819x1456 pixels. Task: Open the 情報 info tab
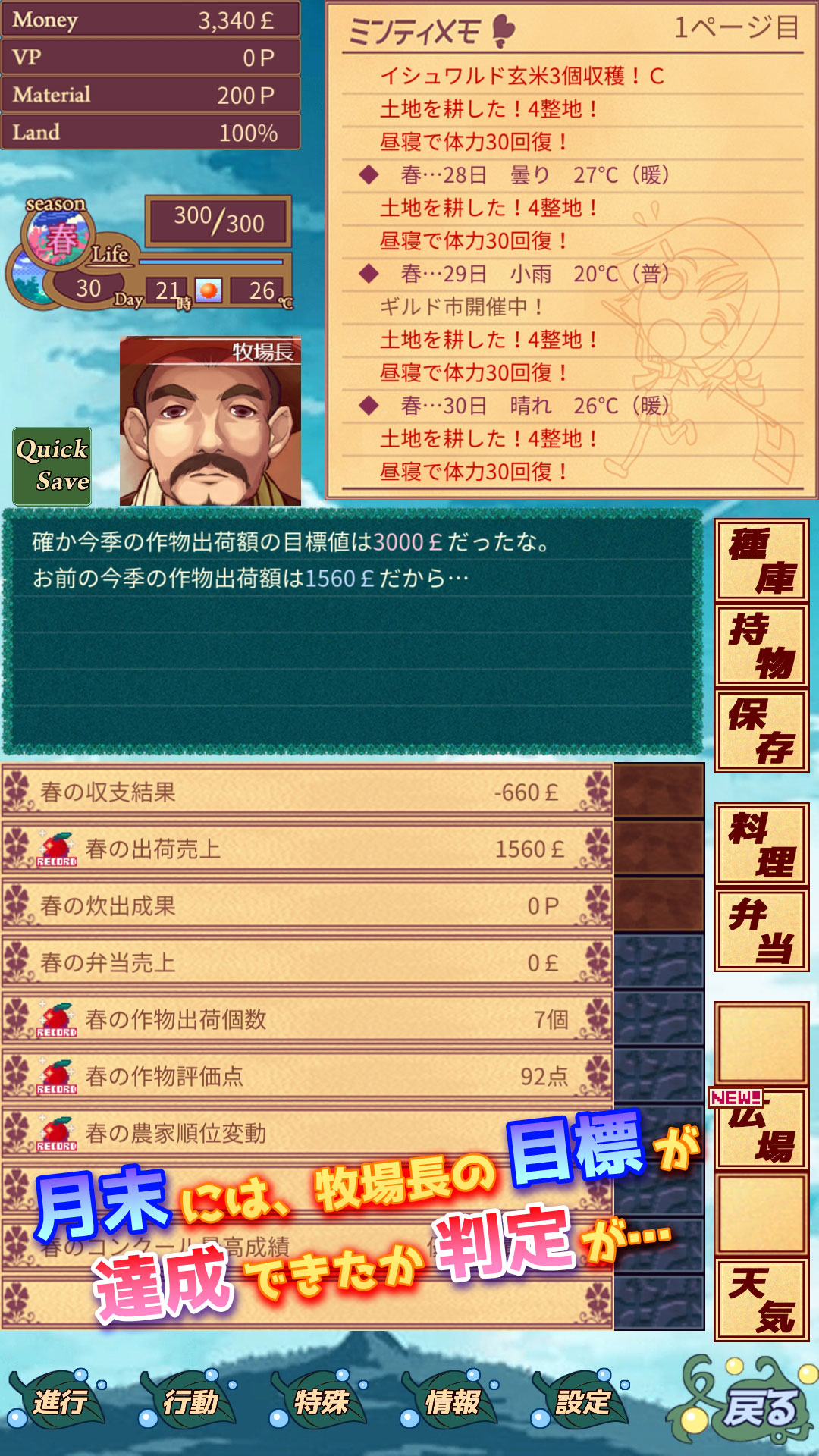pyautogui.click(x=451, y=1401)
